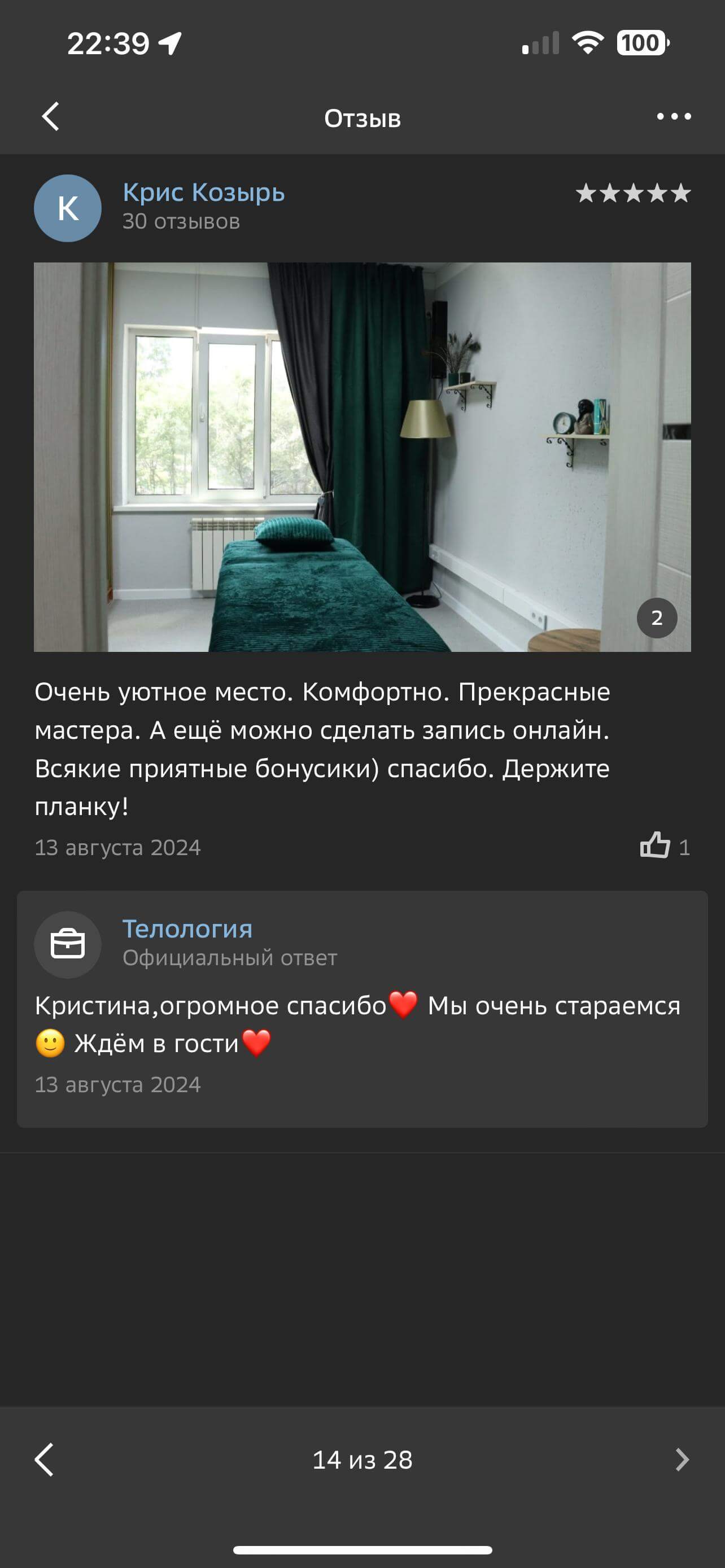Like the review with thumbs-up
This screenshot has height=1568, width=725.
pyautogui.click(x=655, y=846)
